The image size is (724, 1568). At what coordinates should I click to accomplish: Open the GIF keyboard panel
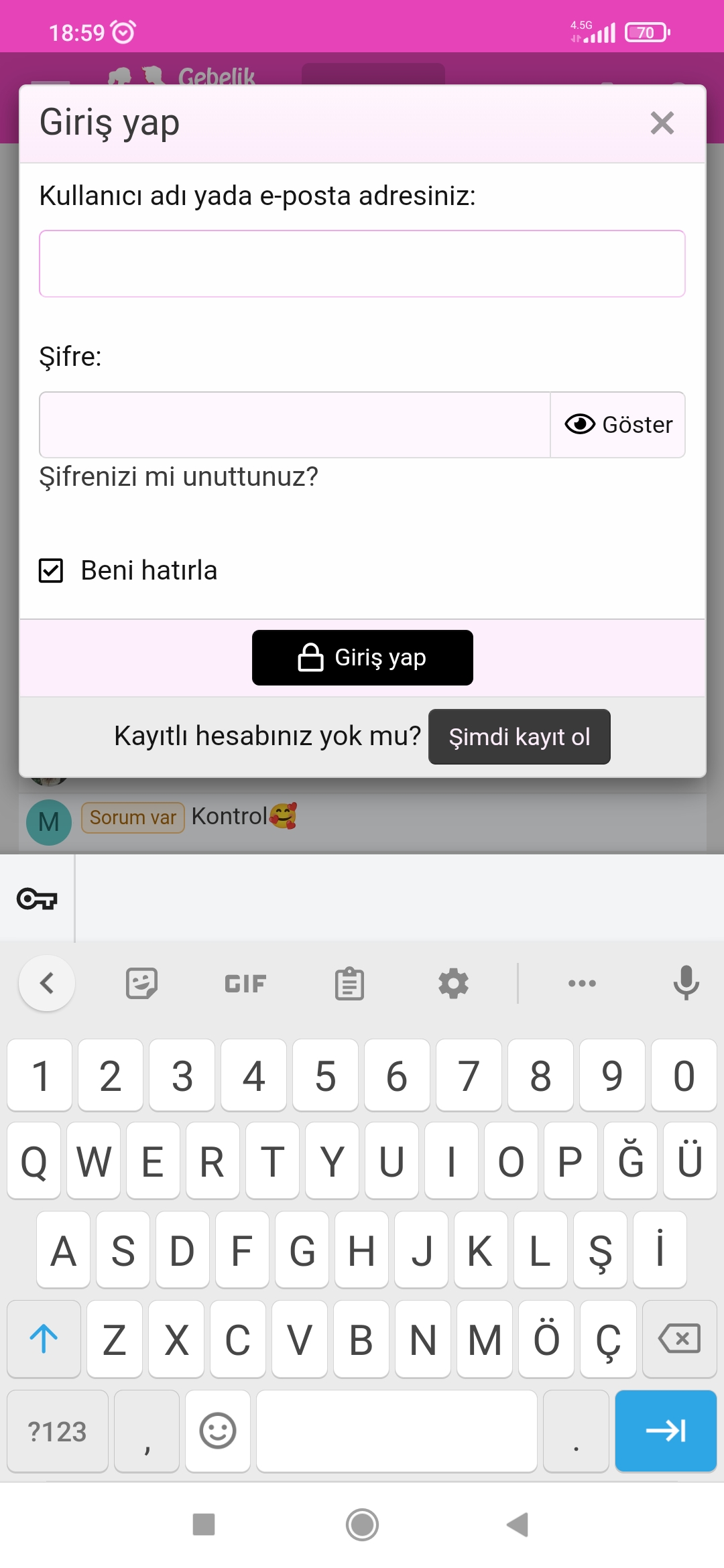[x=245, y=984]
